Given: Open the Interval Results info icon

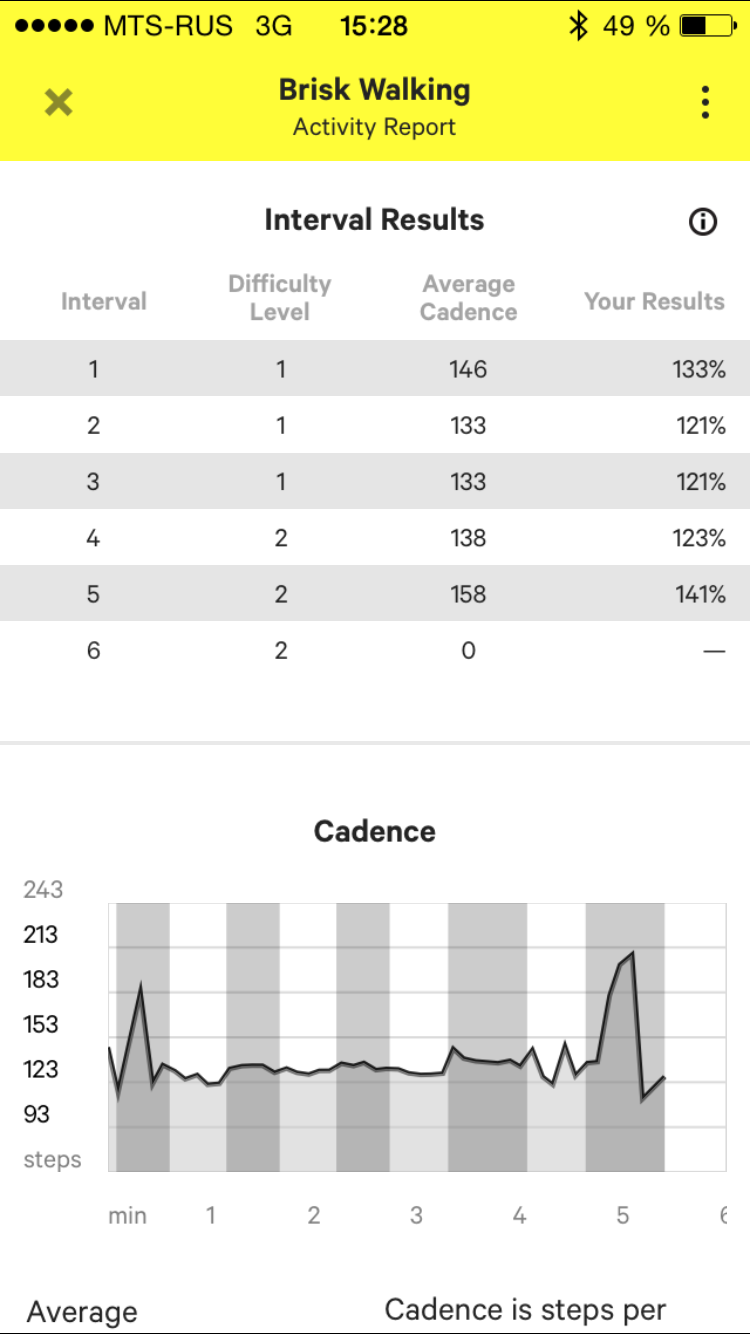Looking at the screenshot, I should point(703,222).
